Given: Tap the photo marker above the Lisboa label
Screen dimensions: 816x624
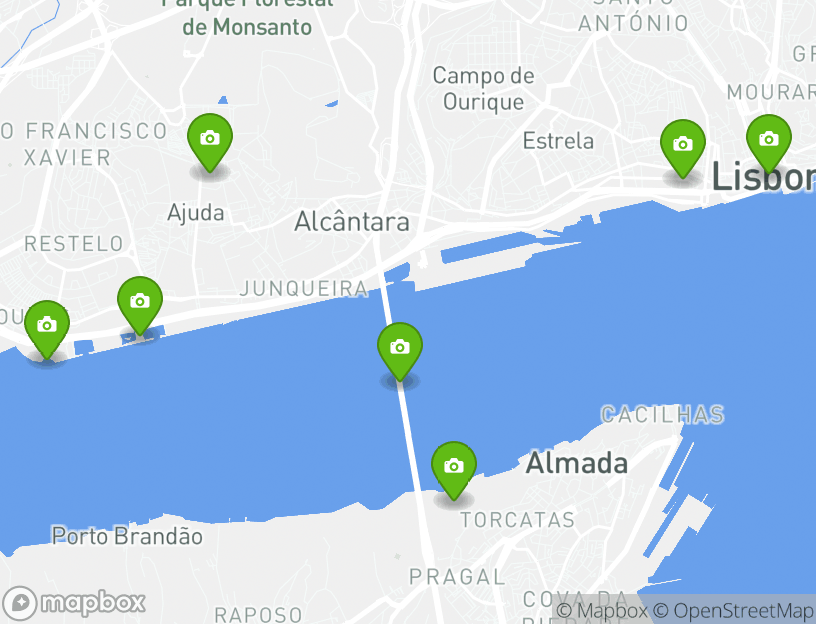Looking at the screenshot, I should pyautogui.click(x=768, y=141).
